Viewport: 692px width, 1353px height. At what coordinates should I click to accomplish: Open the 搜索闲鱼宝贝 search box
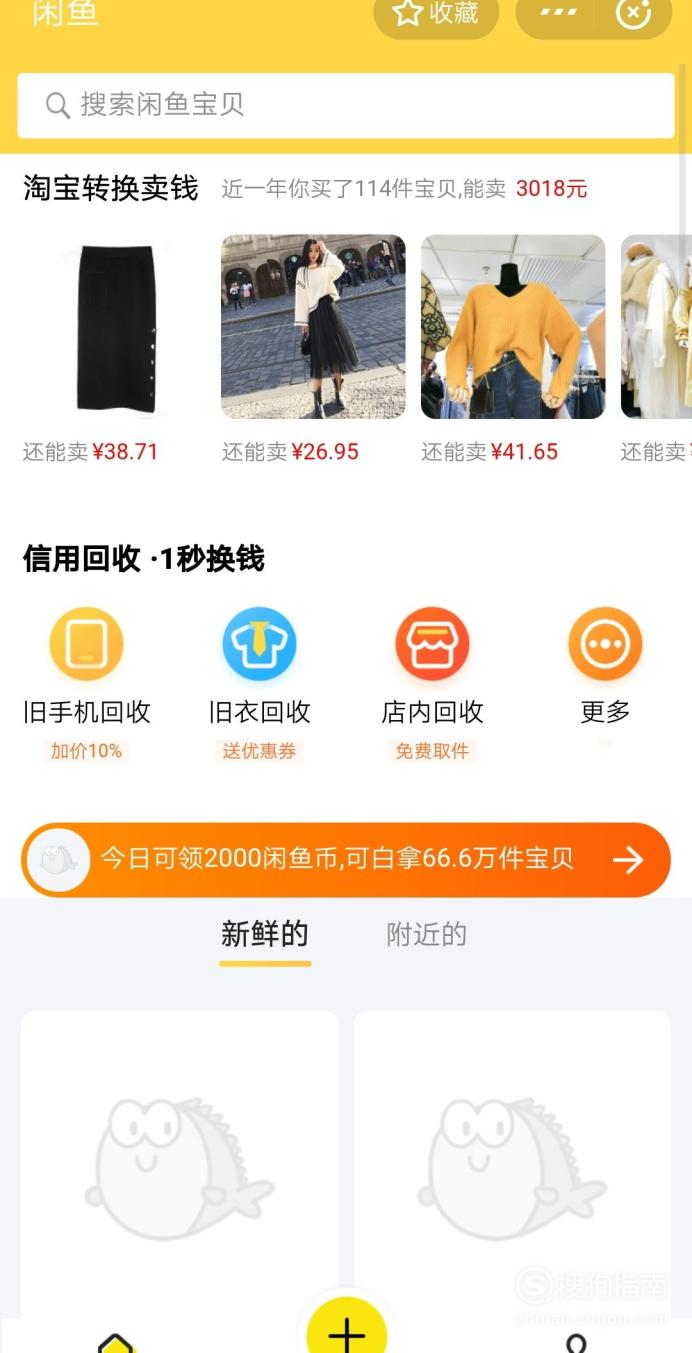pyautogui.click(x=345, y=105)
